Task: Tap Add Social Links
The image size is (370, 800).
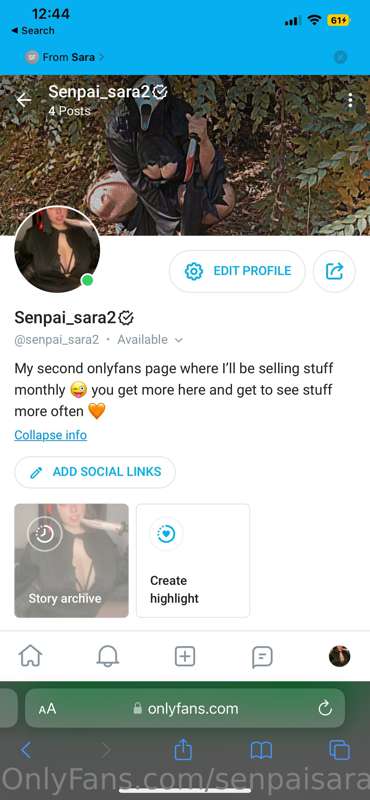Action: click(95, 472)
